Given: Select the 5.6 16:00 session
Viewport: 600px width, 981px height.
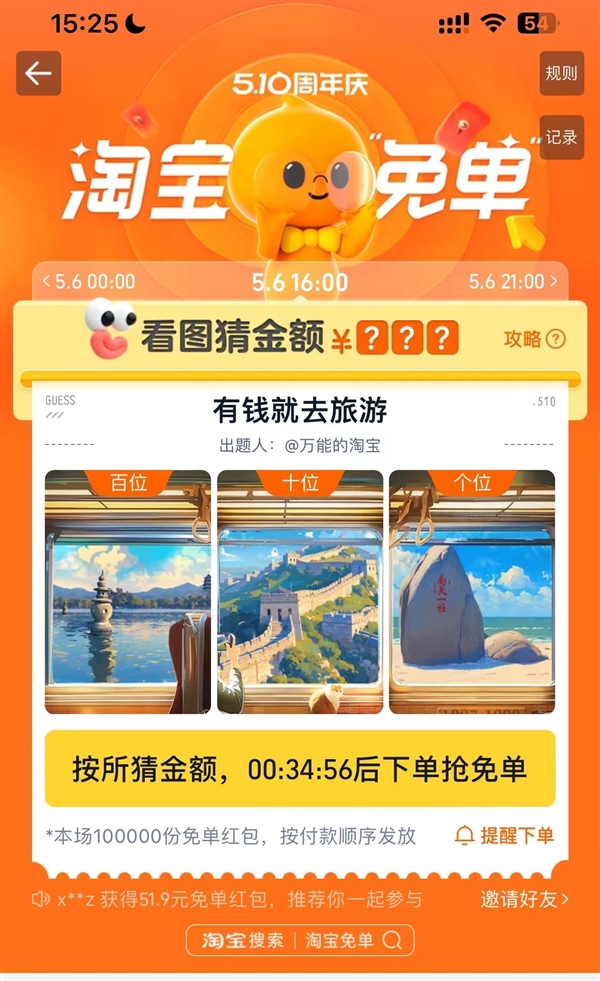Looking at the screenshot, I should (x=299, y=281).
